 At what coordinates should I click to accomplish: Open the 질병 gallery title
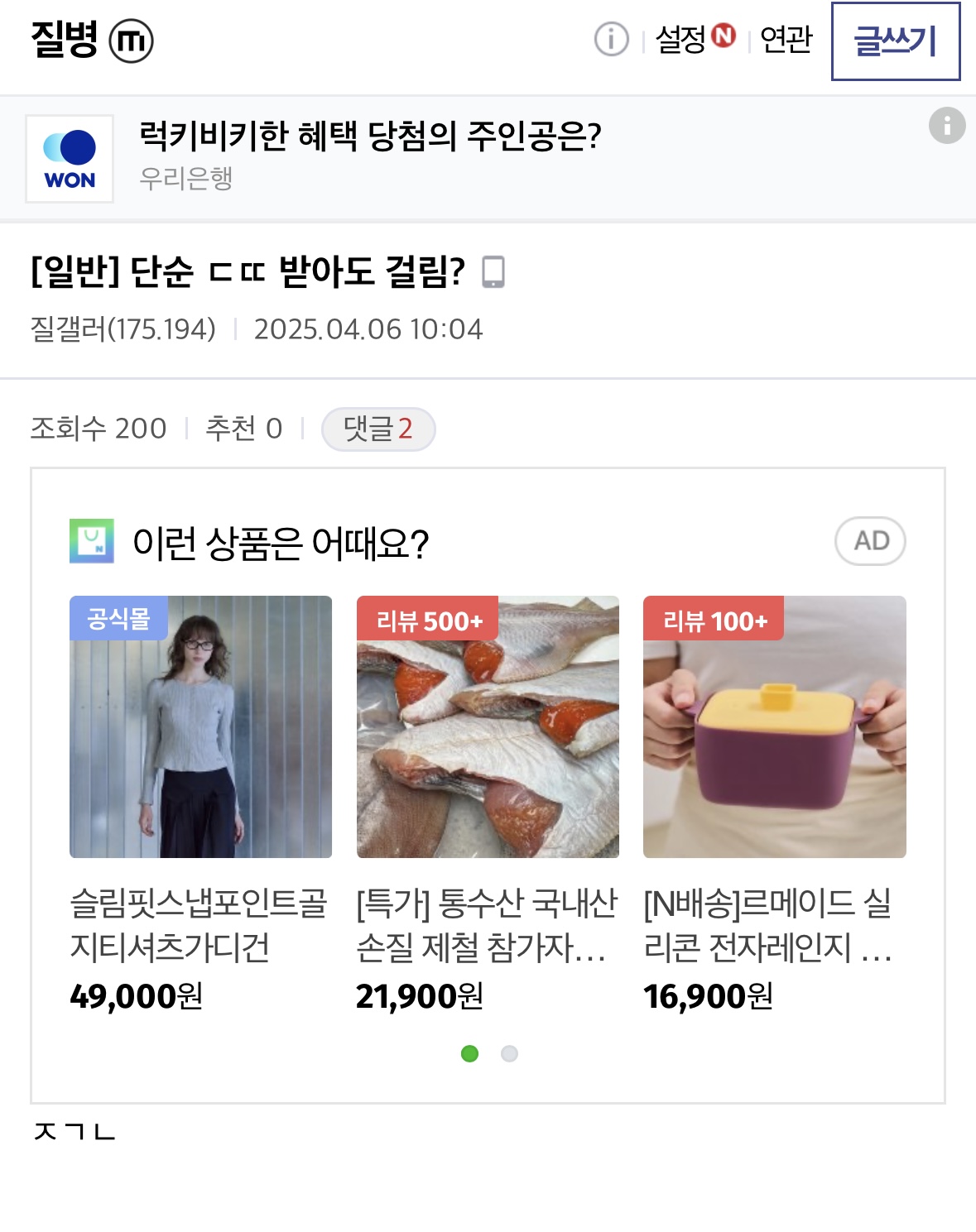pyautogui.click(x=65, y=39)
